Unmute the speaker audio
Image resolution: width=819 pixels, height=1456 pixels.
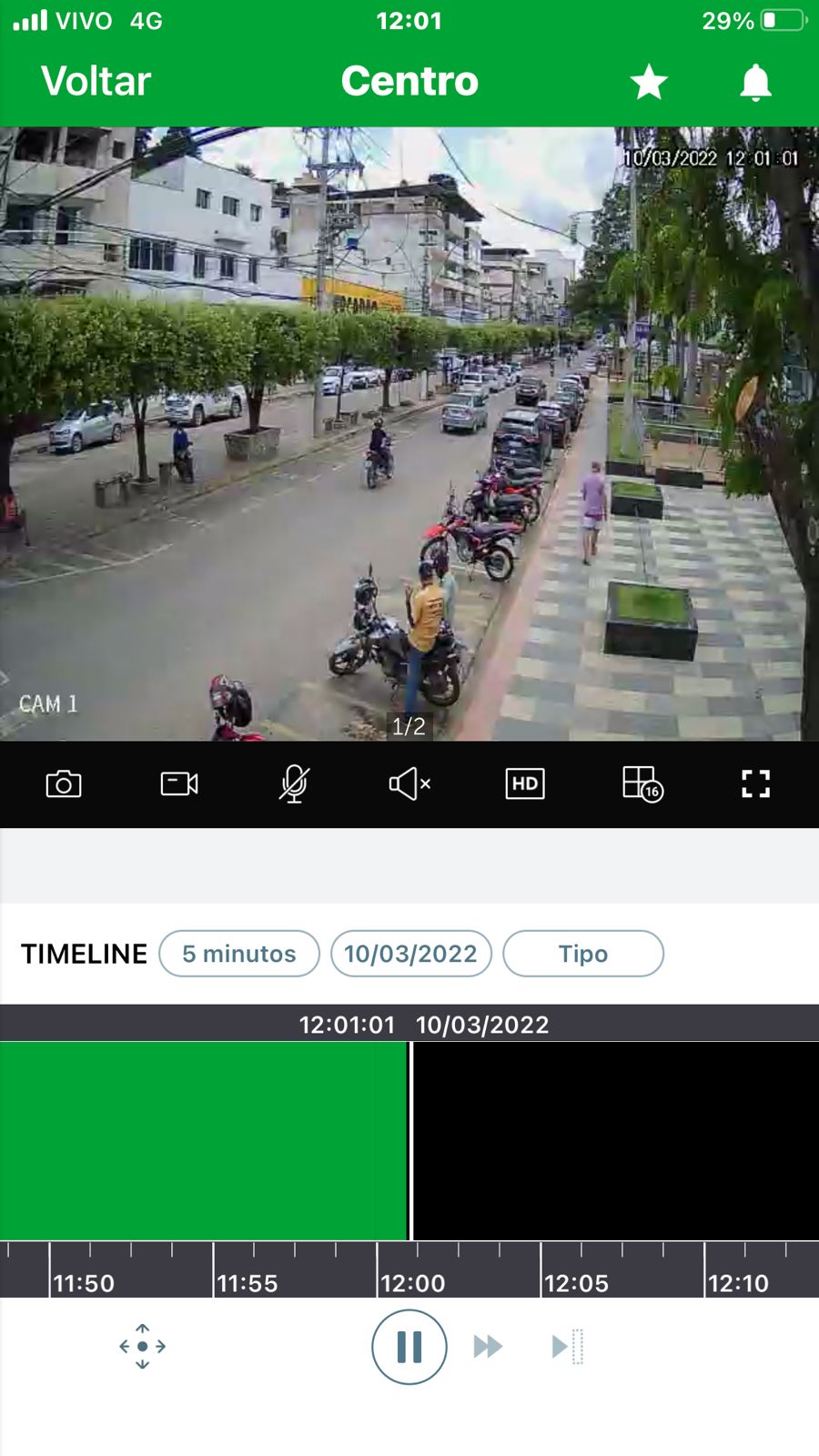(409, 784)
